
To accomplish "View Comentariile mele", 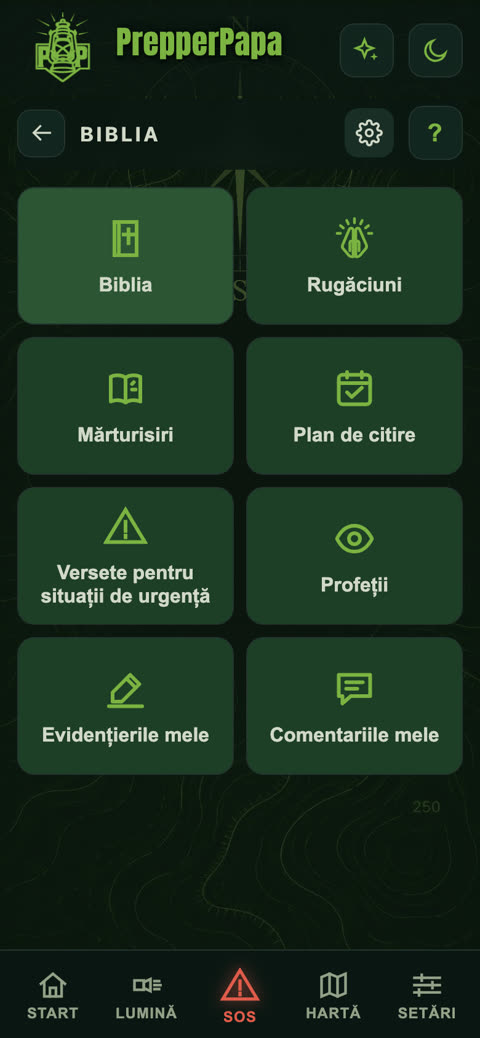I will click(354, 706).
